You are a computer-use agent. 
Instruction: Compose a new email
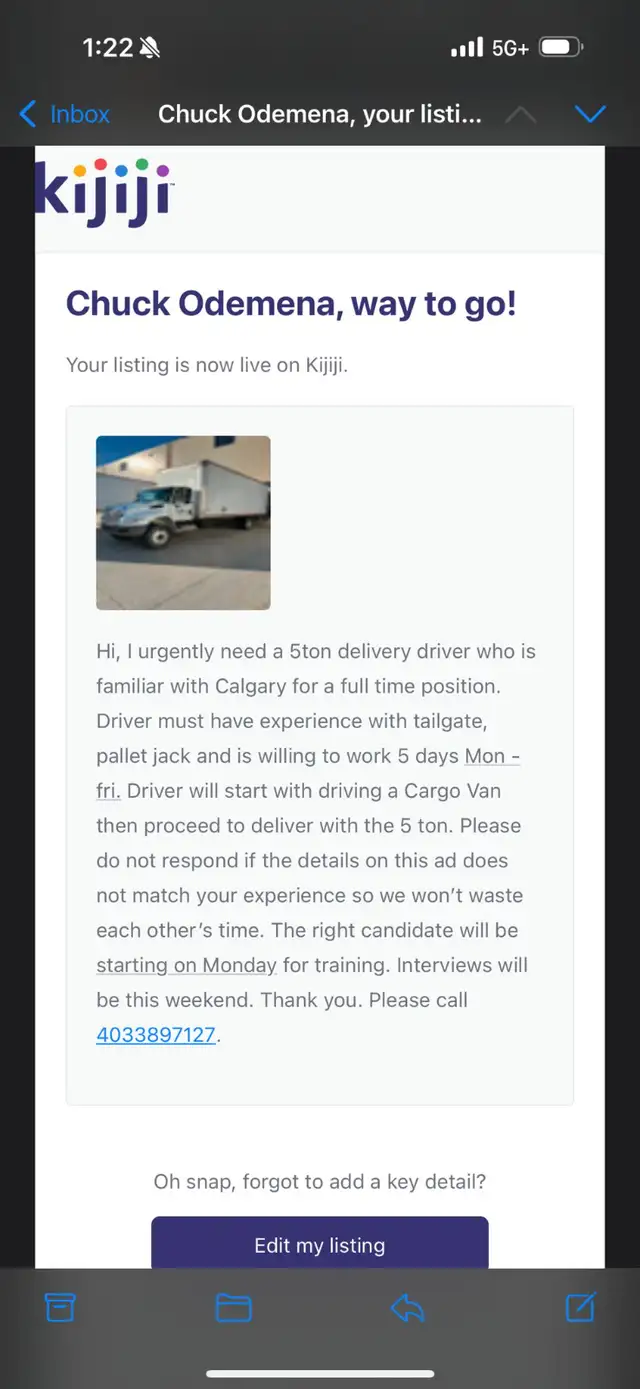580,1307
